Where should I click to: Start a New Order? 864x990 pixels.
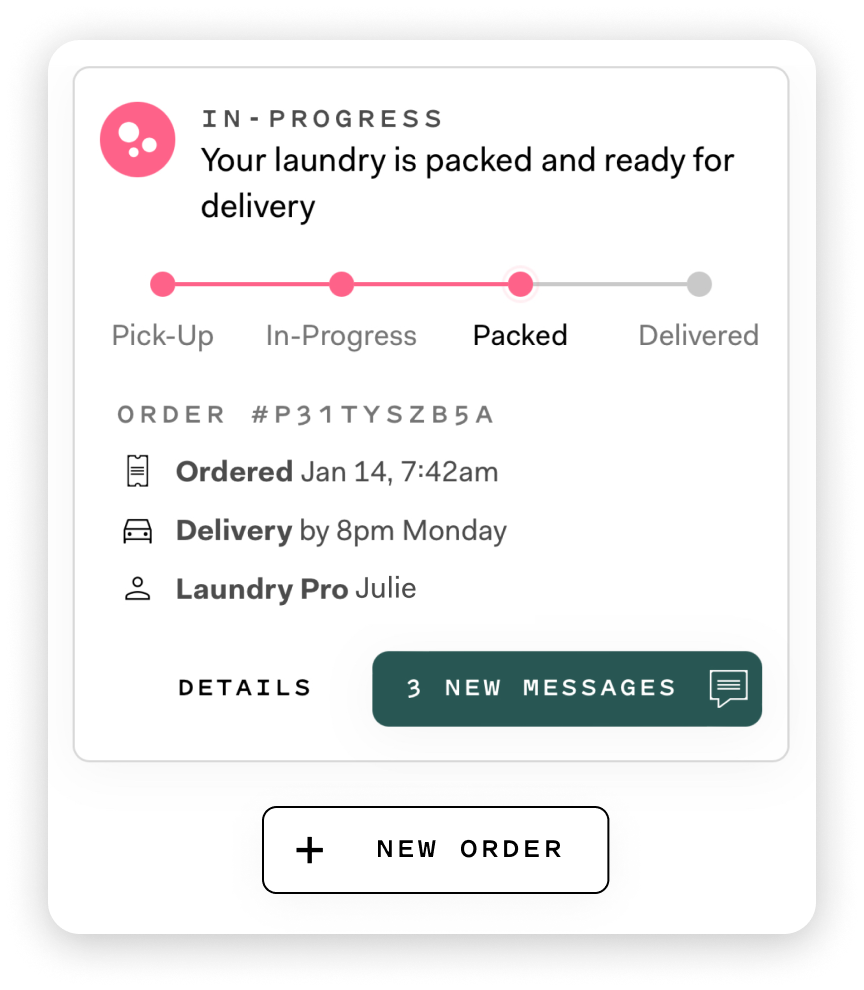[436, 849]
